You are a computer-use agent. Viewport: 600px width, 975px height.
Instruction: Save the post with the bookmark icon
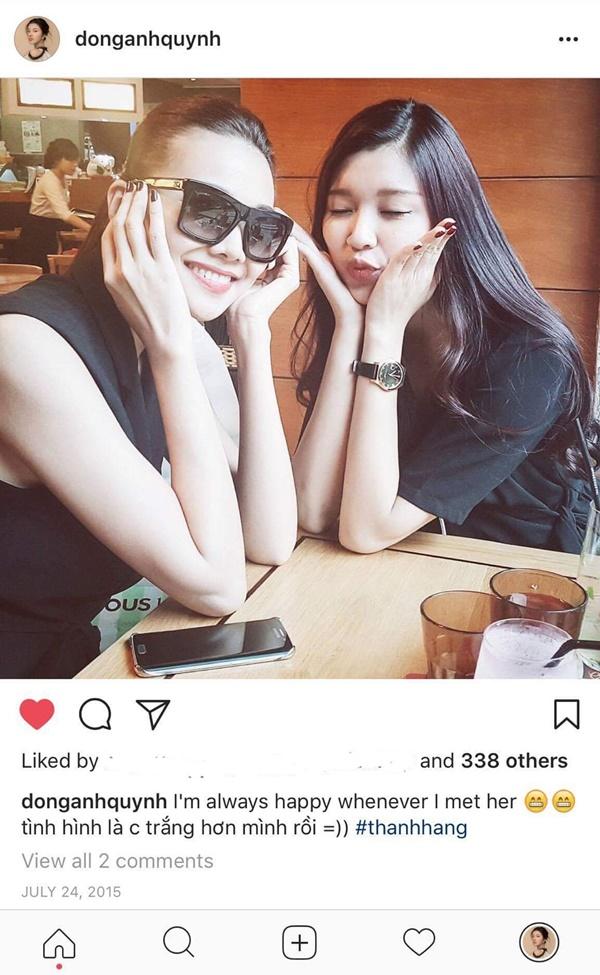click(566, 714)
